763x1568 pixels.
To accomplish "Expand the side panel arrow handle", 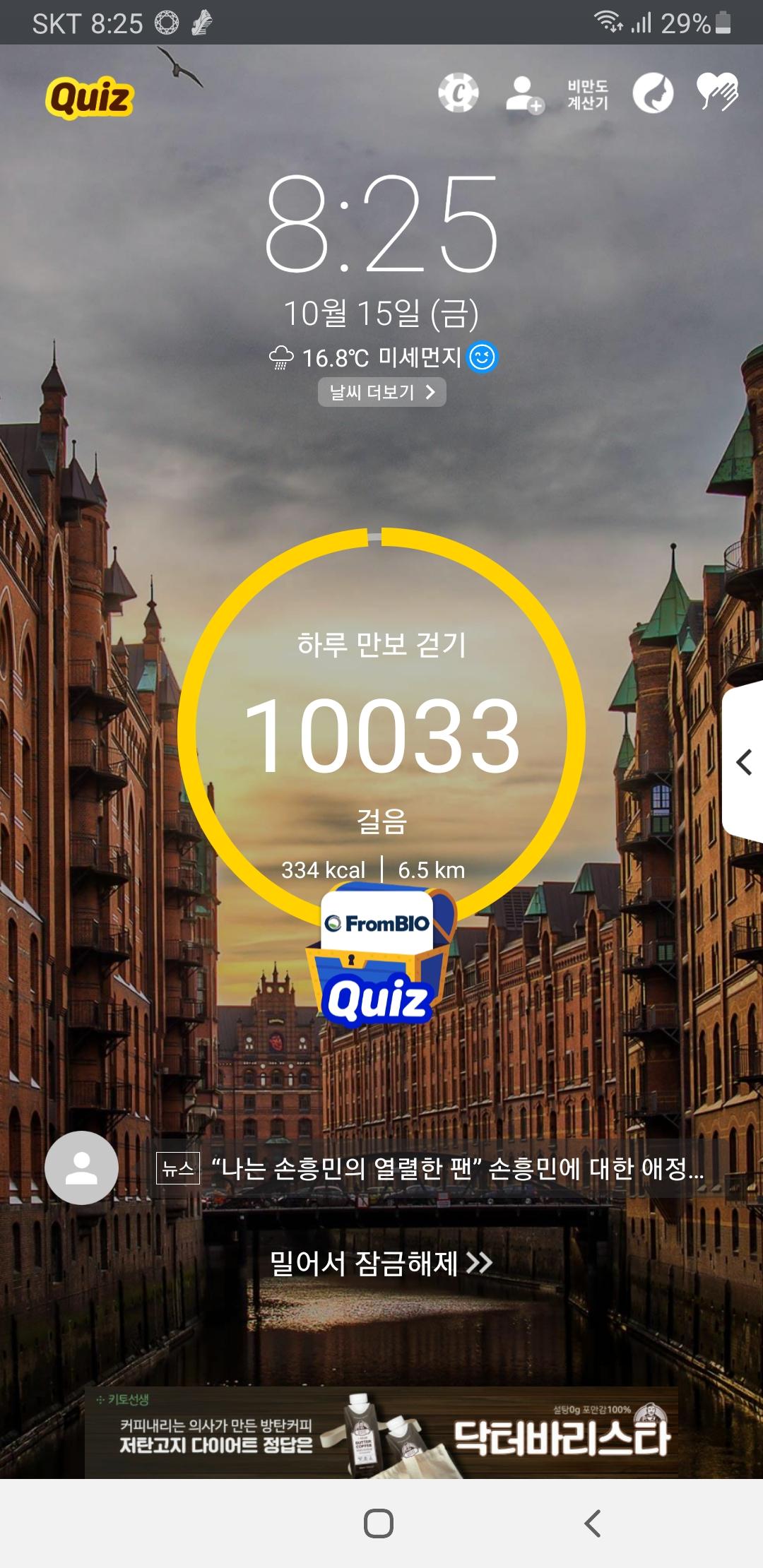I will click(744, 762).
